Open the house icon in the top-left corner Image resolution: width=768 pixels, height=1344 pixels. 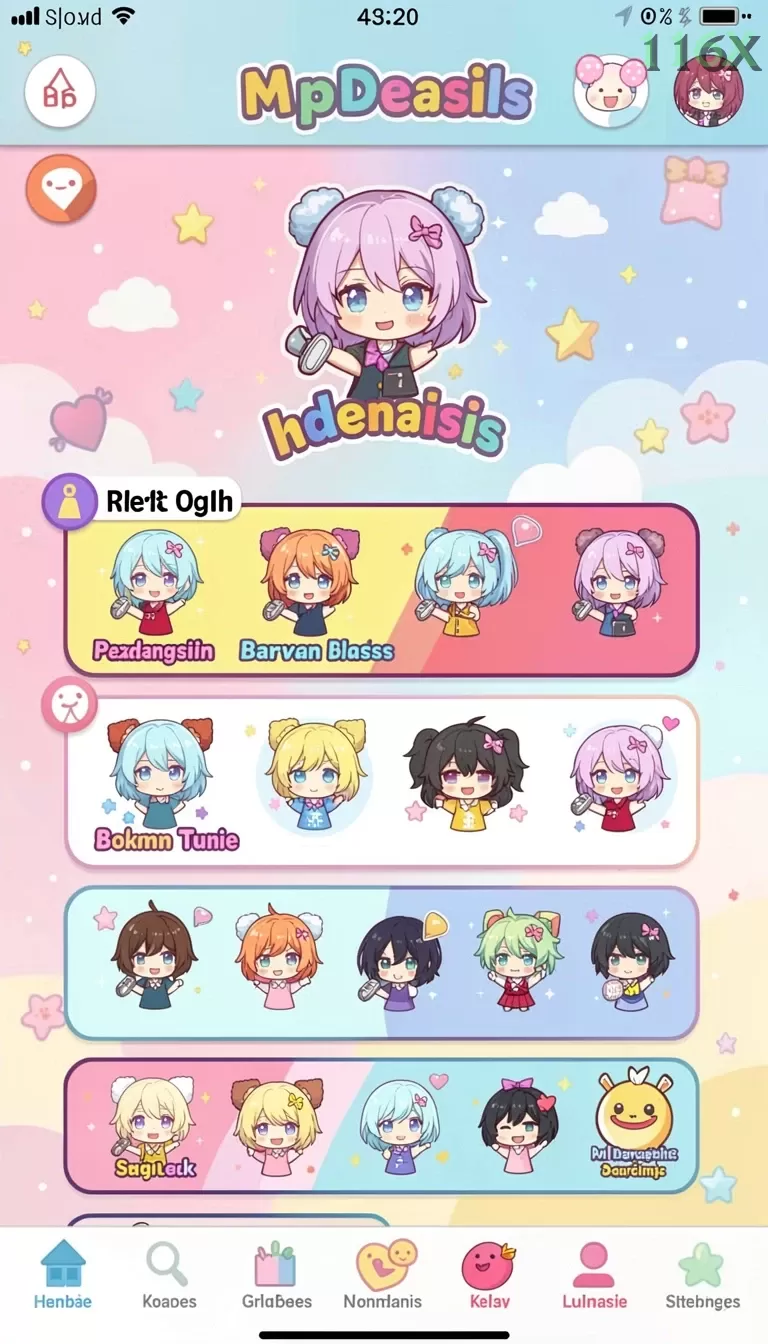(60, 92)
